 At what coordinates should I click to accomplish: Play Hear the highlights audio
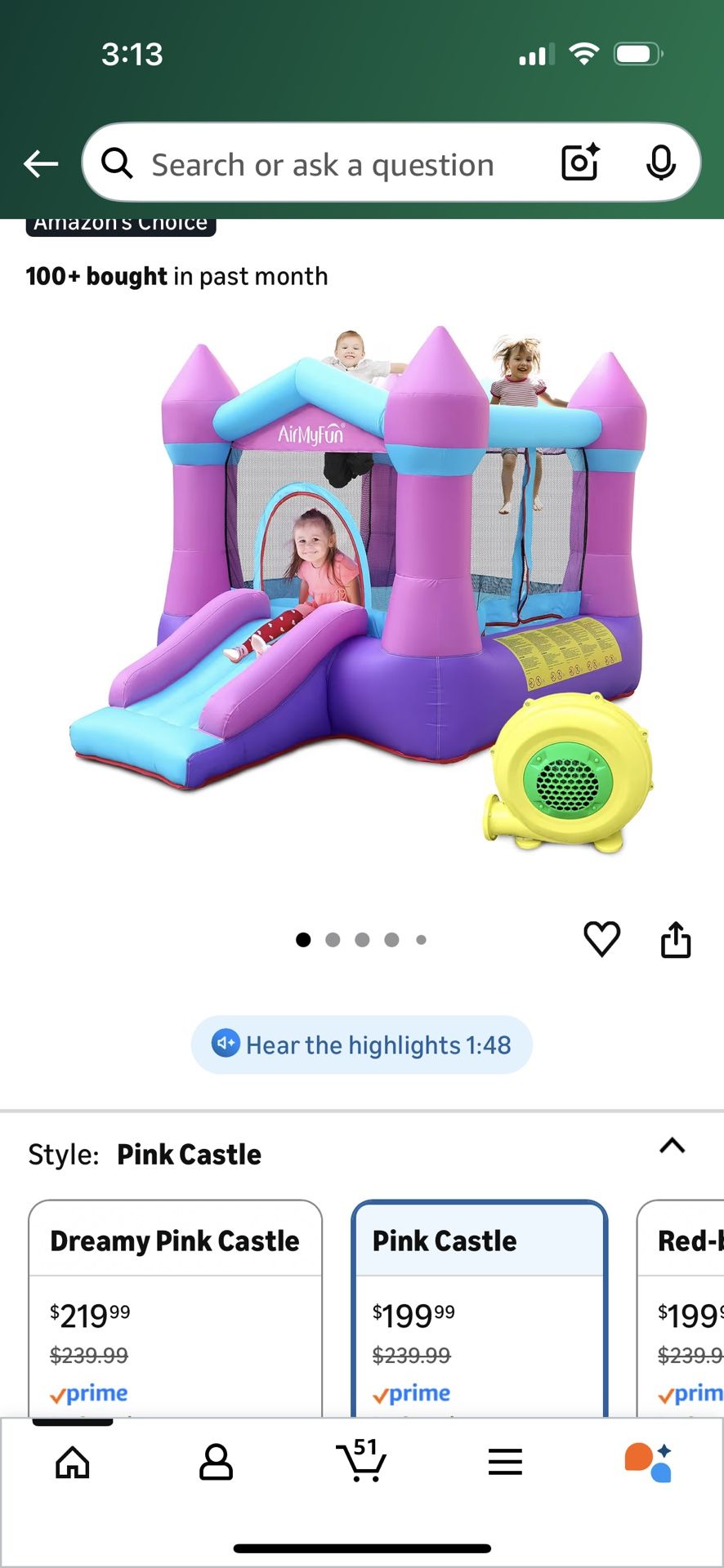point(362,1045)
